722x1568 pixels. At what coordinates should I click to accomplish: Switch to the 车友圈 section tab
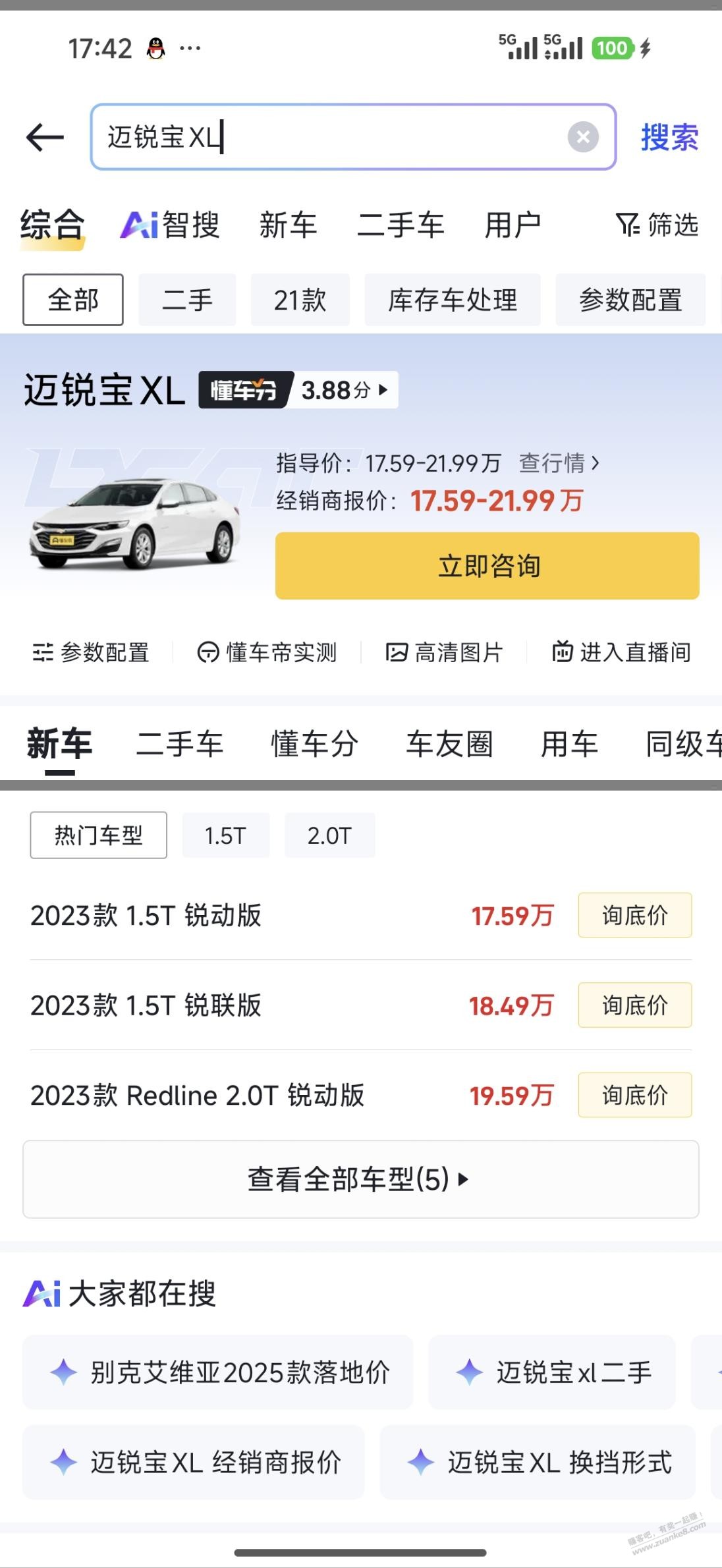[x=449, y=744]
